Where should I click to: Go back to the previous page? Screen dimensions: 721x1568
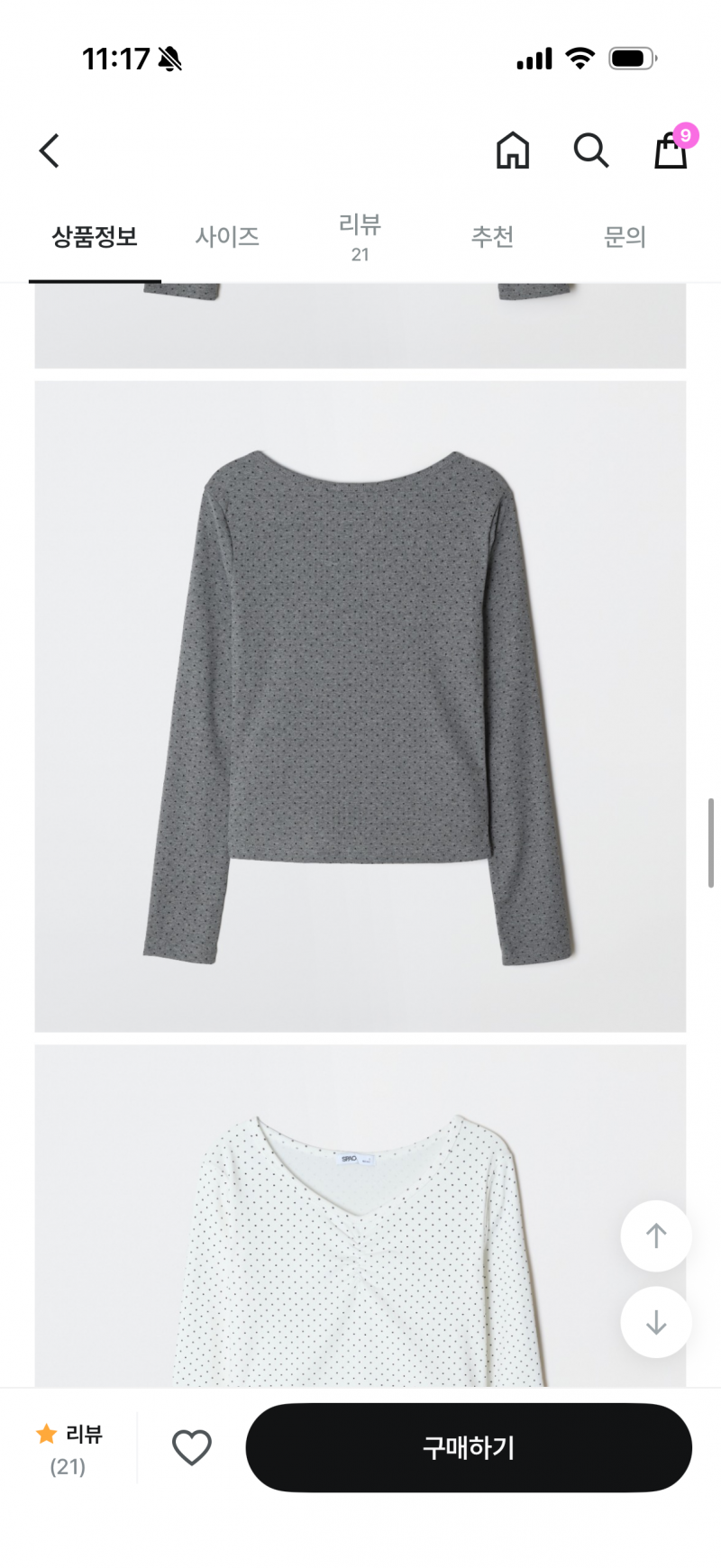(50, 150)
